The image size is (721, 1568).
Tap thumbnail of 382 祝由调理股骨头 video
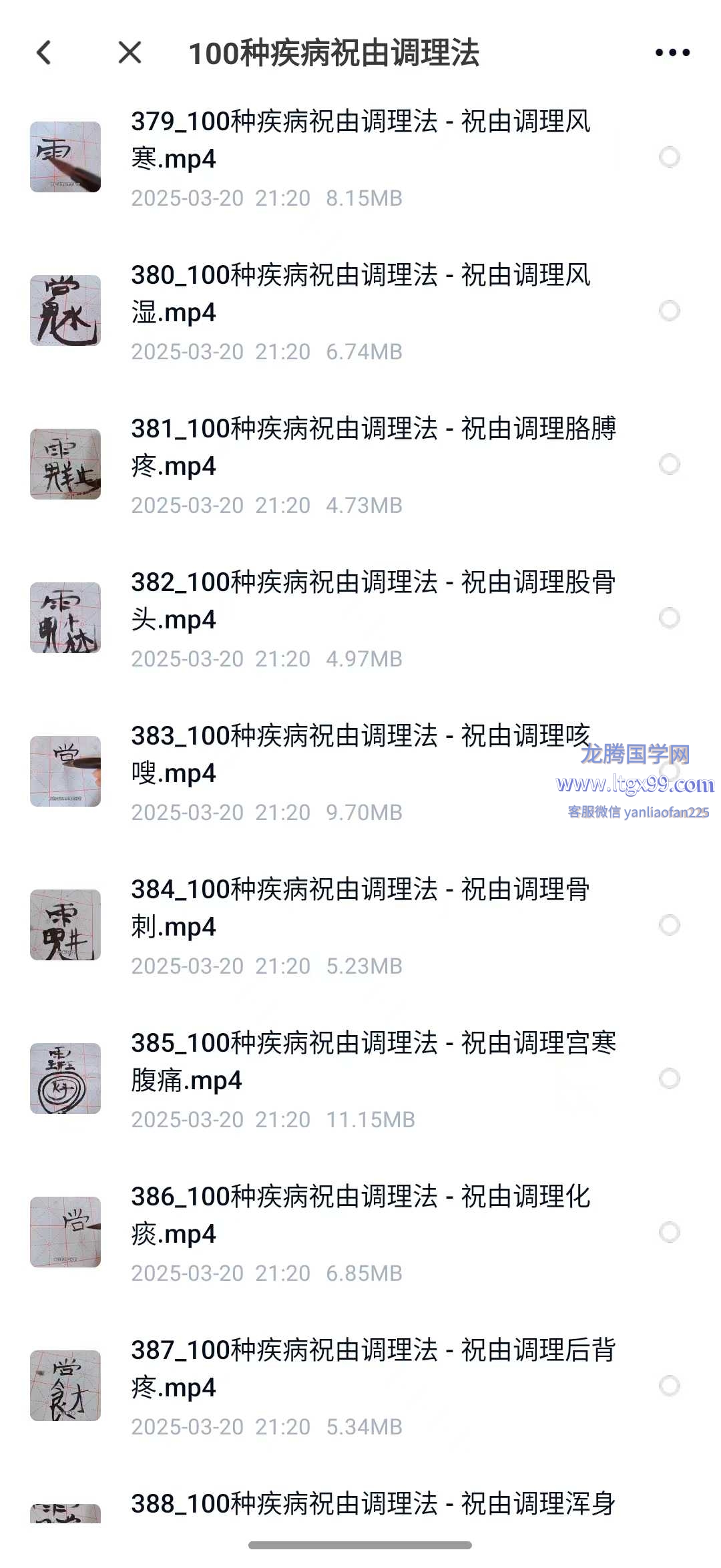pos(65,618)
